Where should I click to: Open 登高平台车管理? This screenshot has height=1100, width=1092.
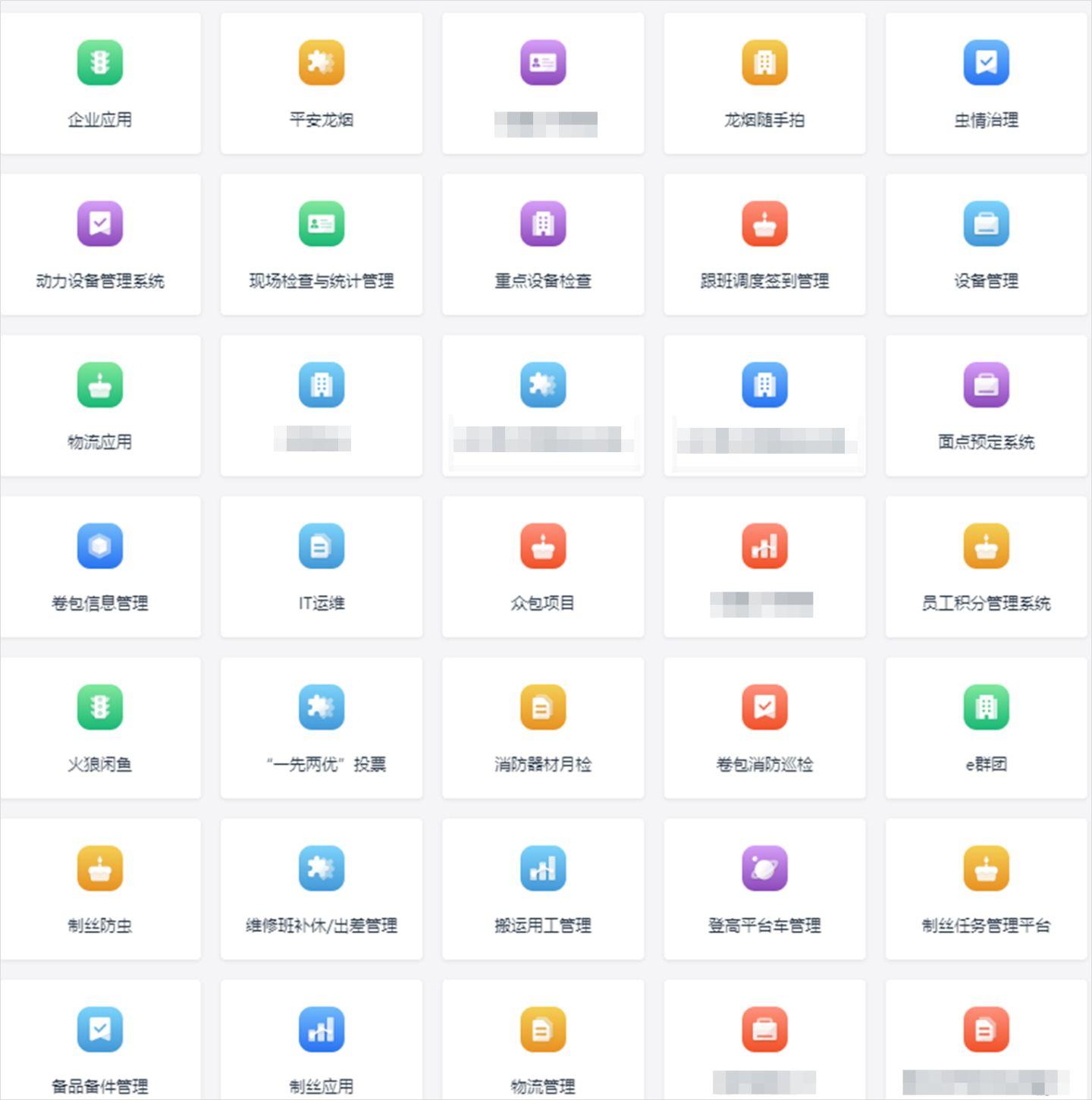pyautogui.click(x=764, y=889)
